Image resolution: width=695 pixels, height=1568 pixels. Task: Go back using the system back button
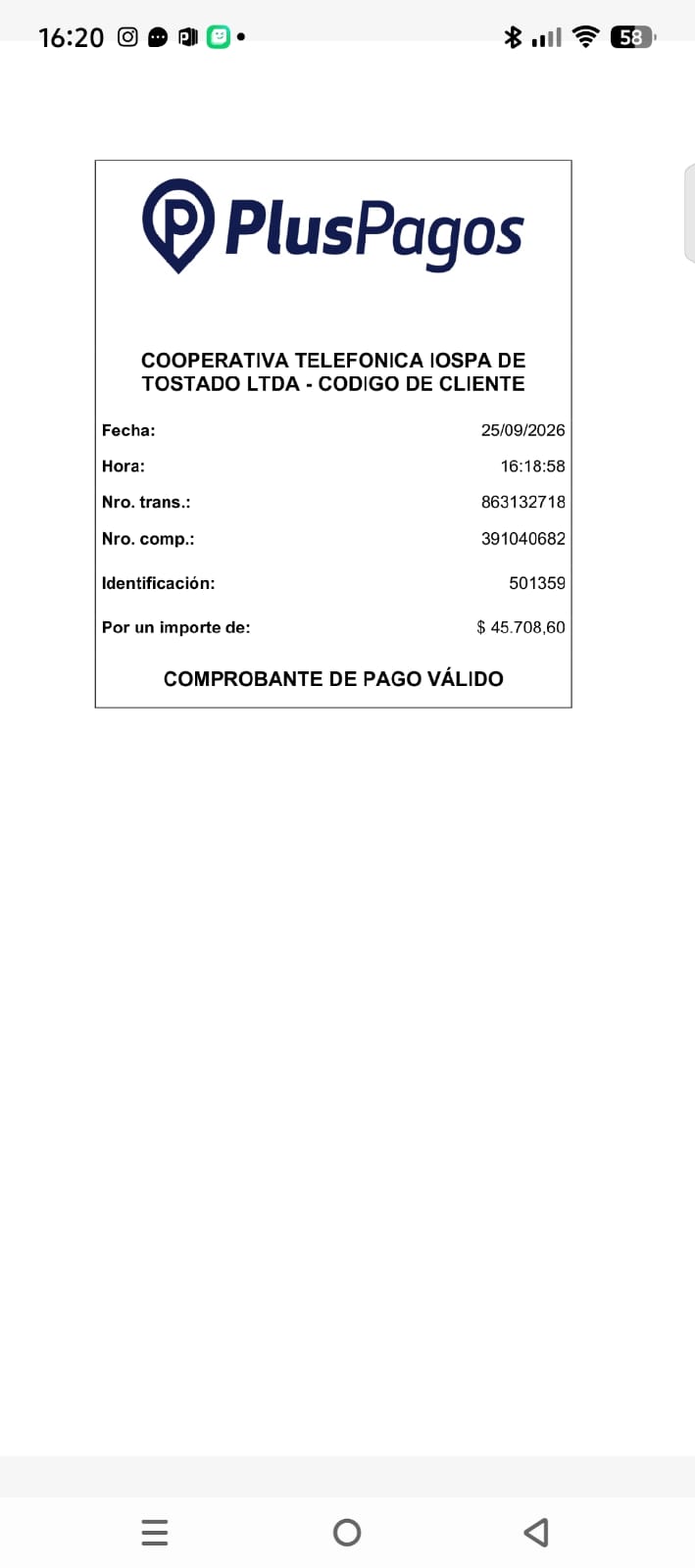536,1532
